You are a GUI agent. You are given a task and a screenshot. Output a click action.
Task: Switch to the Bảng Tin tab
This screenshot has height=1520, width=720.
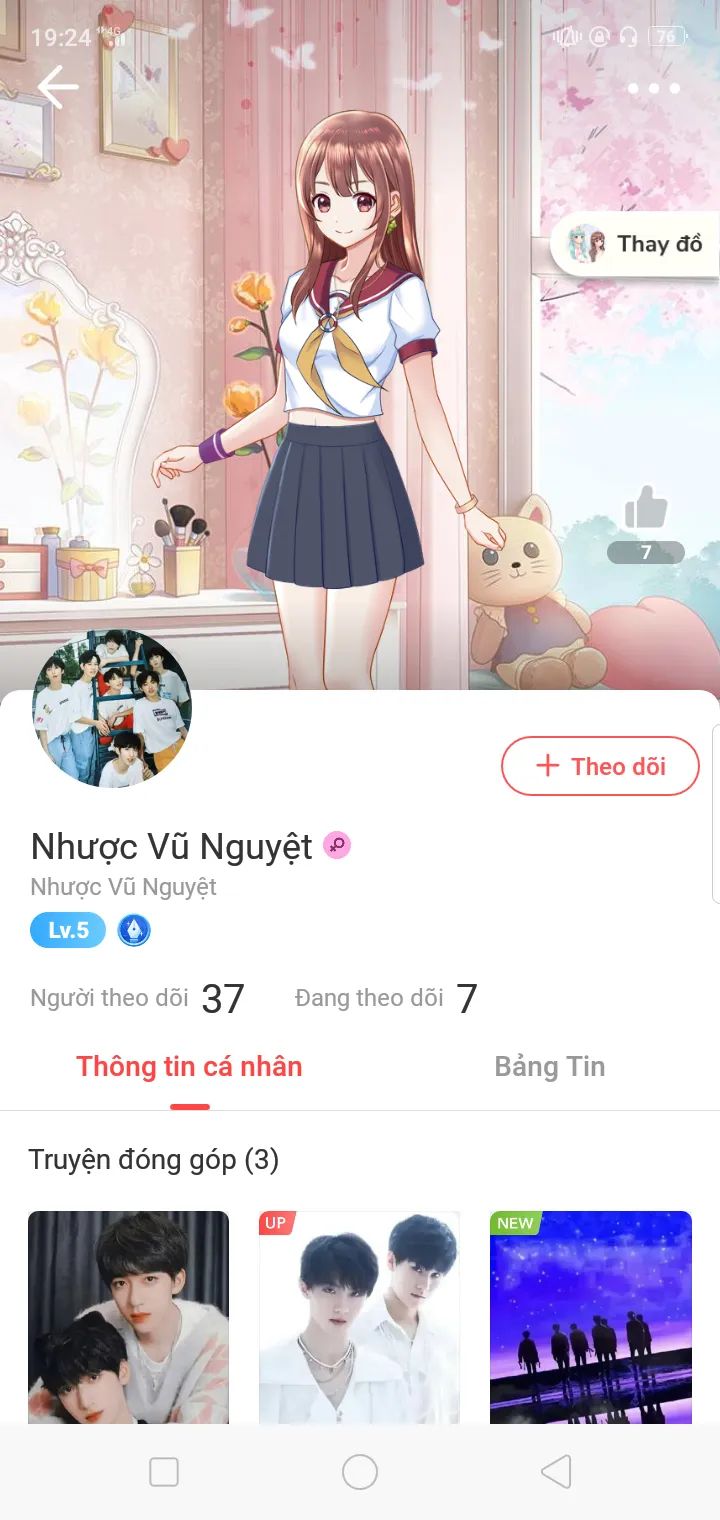[549, 1067]
